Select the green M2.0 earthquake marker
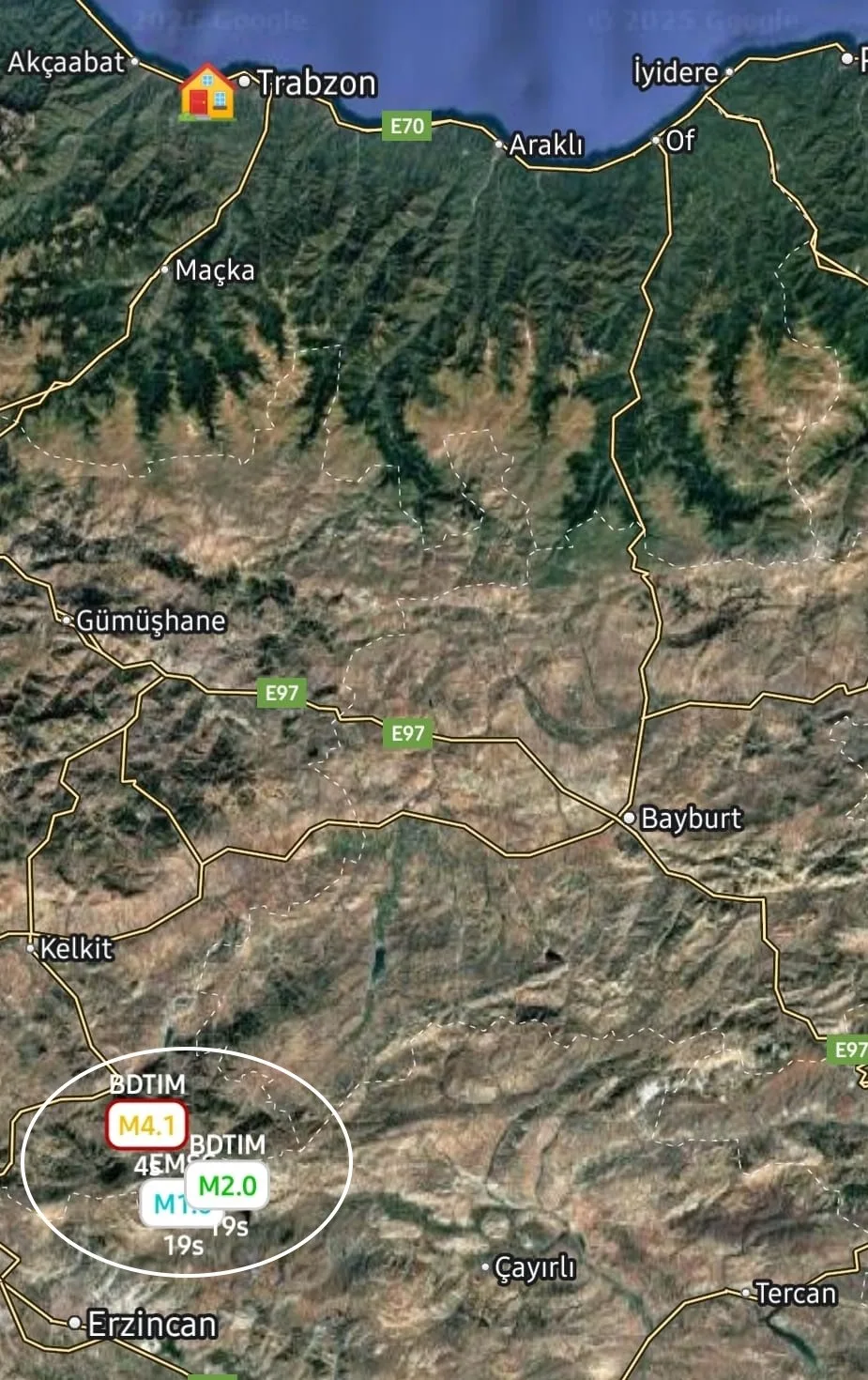 (x=228, y=1186)
